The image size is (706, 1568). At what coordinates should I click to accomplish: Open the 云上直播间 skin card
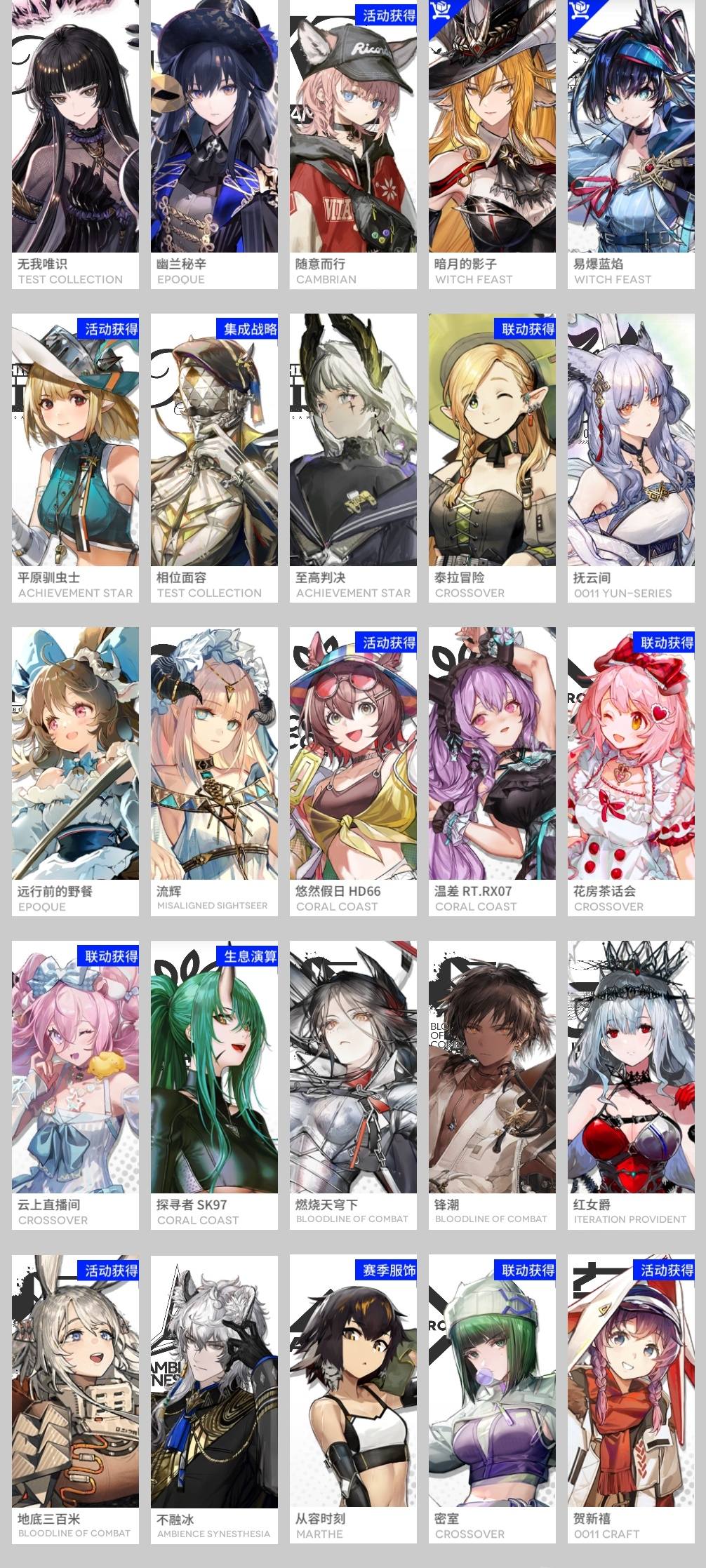point(75,1085)
